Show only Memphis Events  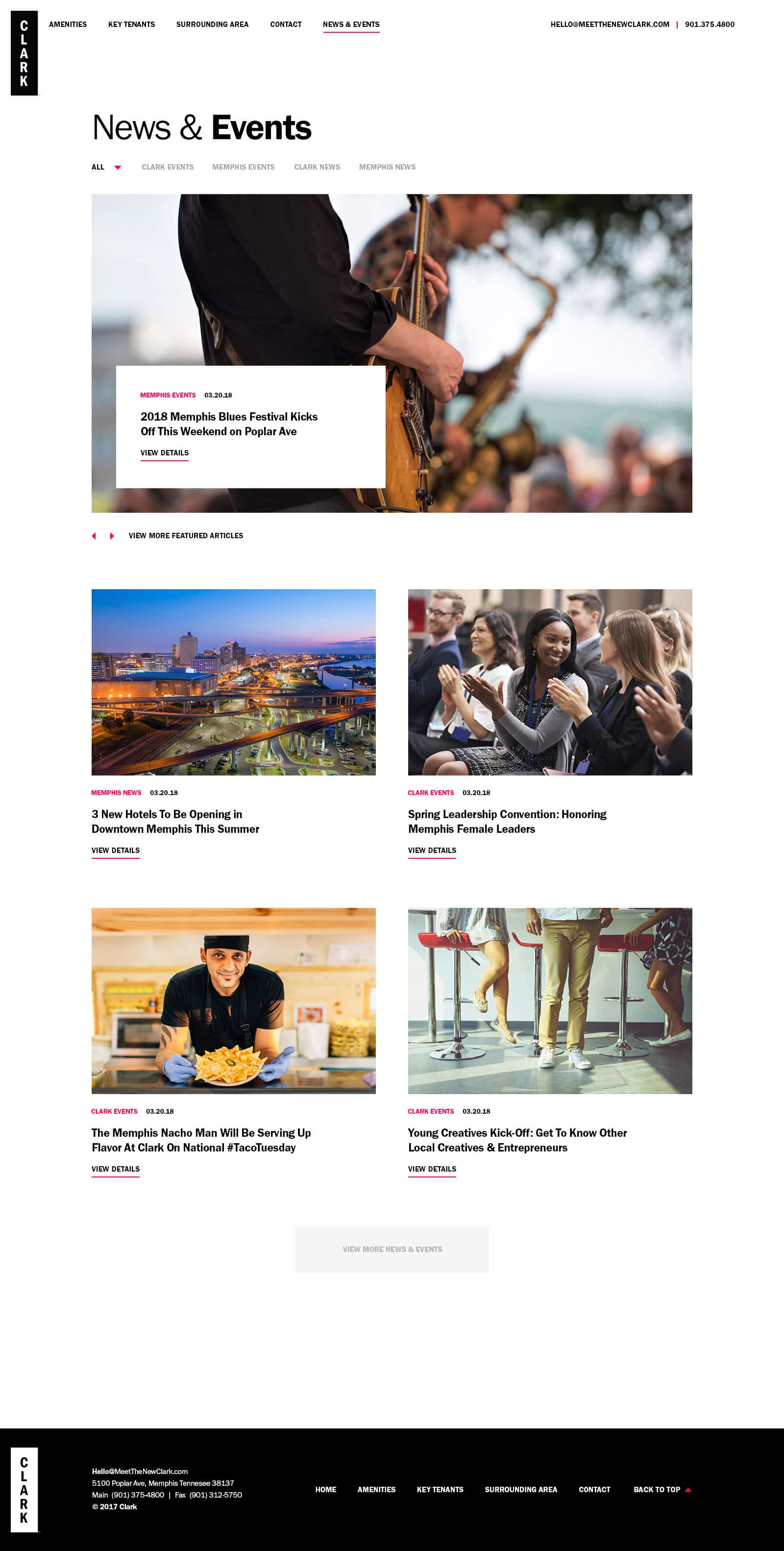[243, 167]
